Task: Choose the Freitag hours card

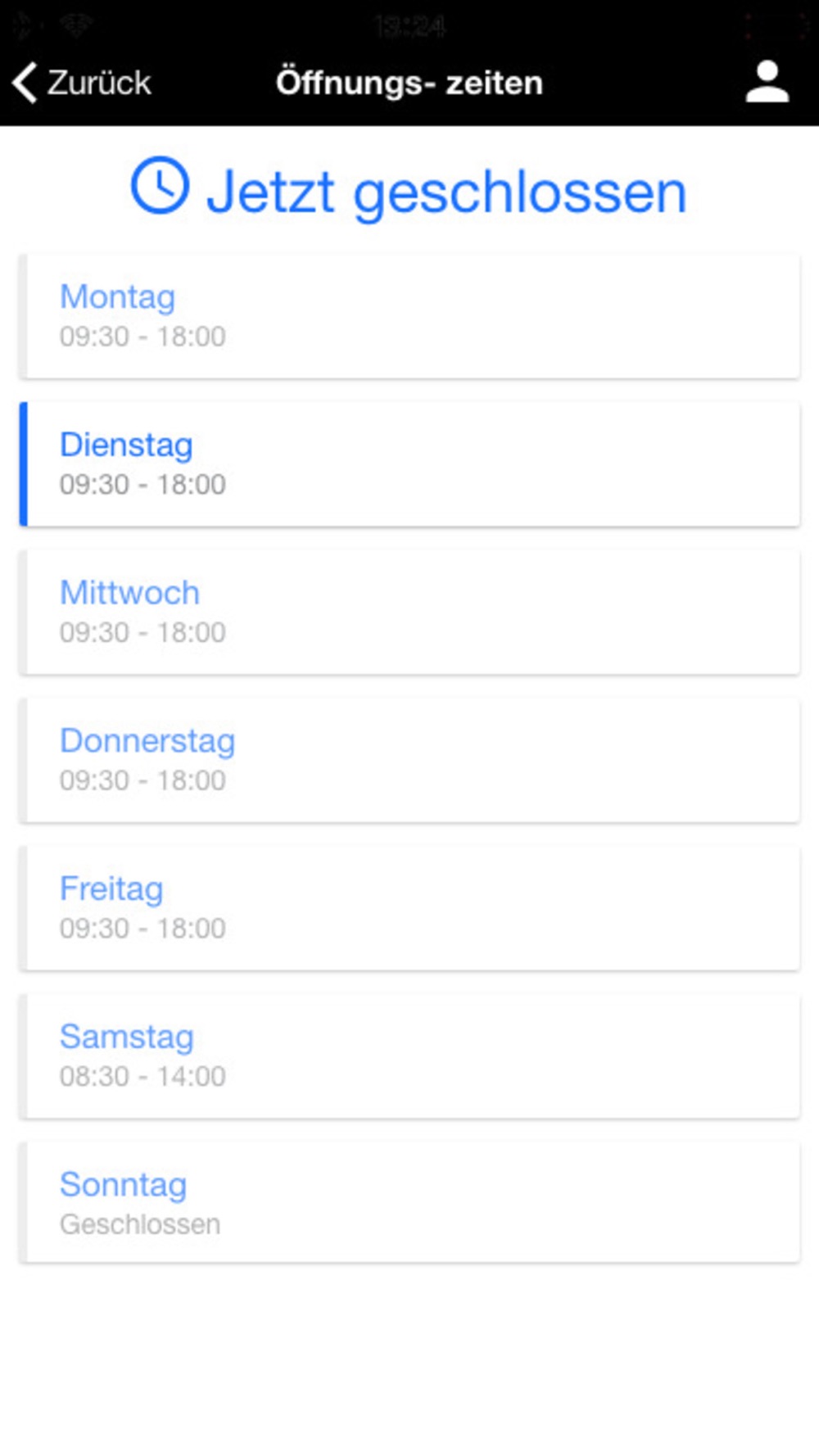Action: pos(409,909)
